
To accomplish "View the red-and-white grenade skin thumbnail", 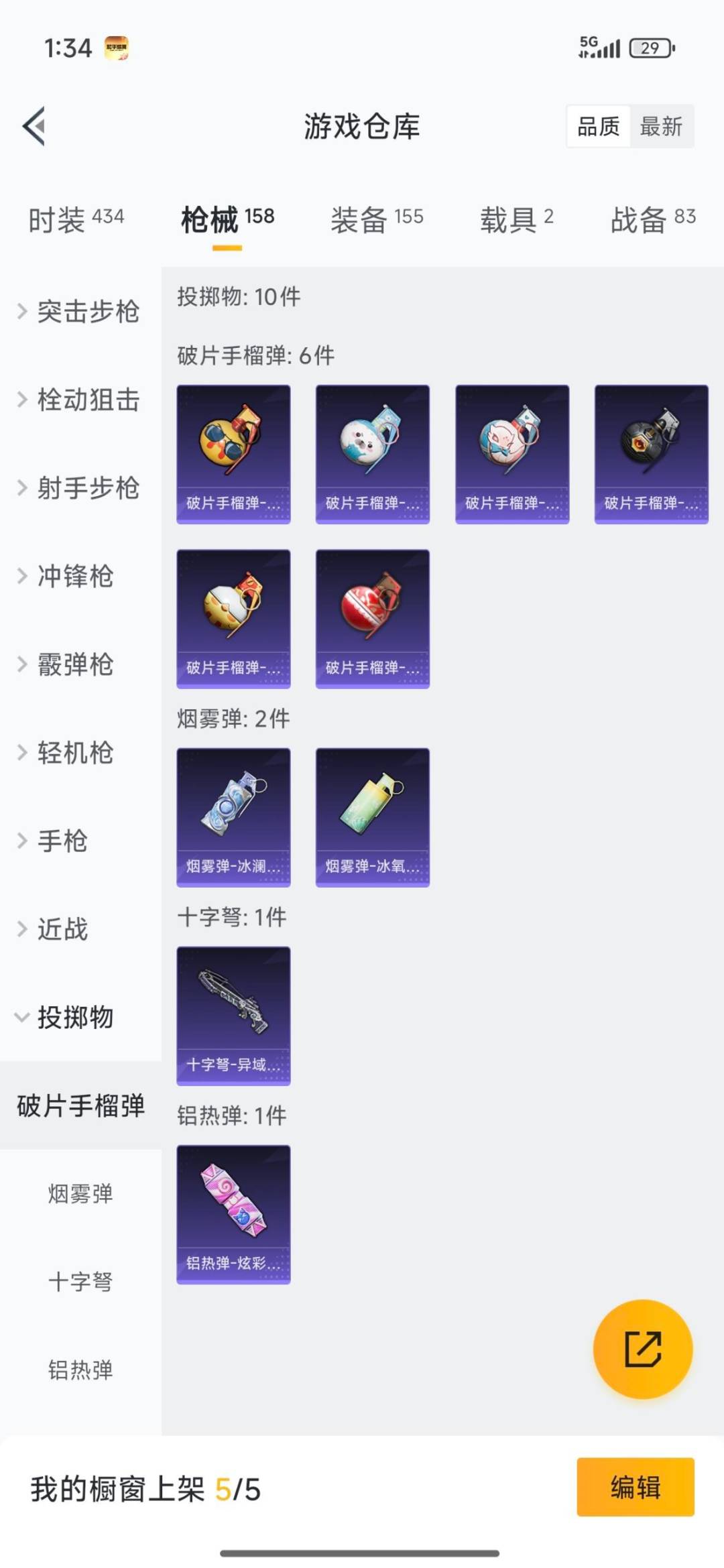I will coord(372,618).
